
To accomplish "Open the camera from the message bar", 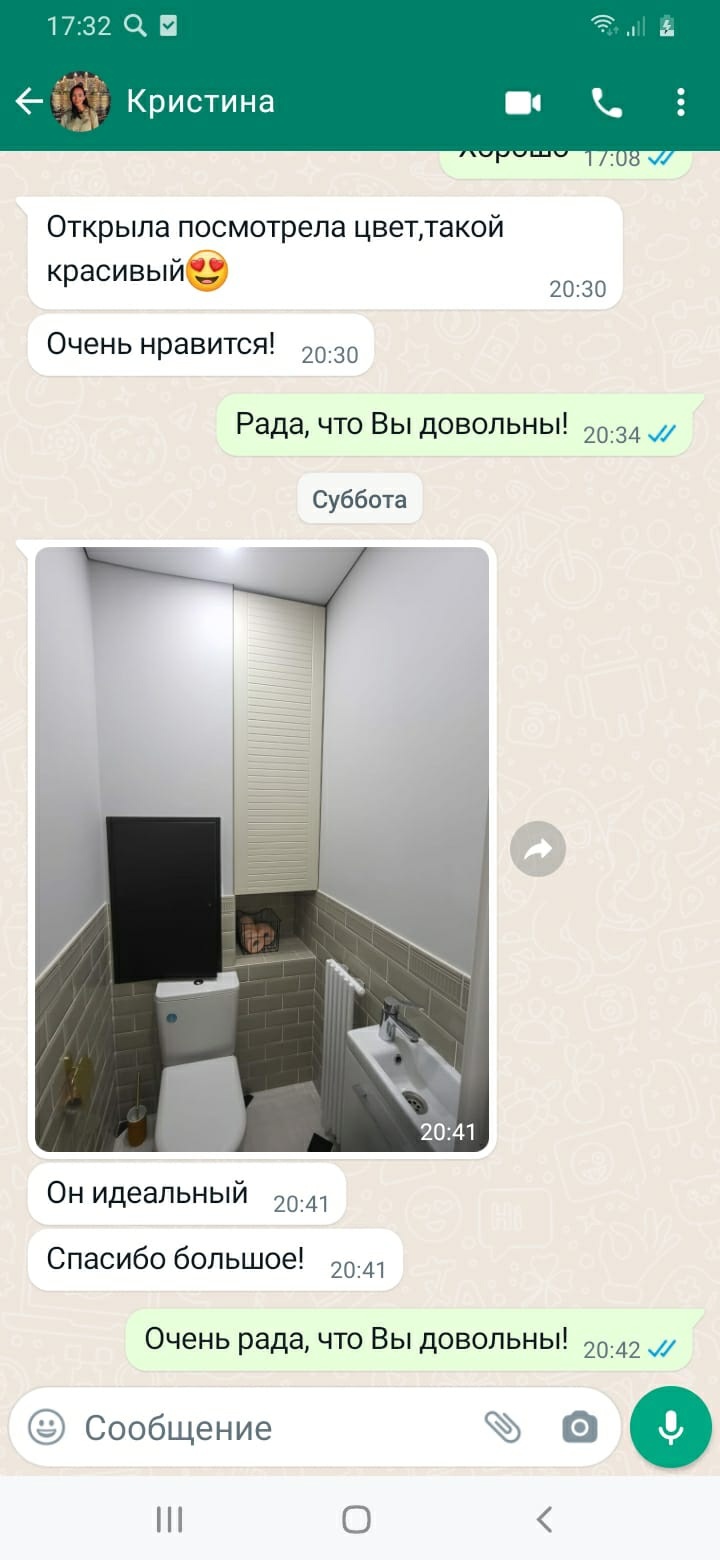I will click(580, 1427).
